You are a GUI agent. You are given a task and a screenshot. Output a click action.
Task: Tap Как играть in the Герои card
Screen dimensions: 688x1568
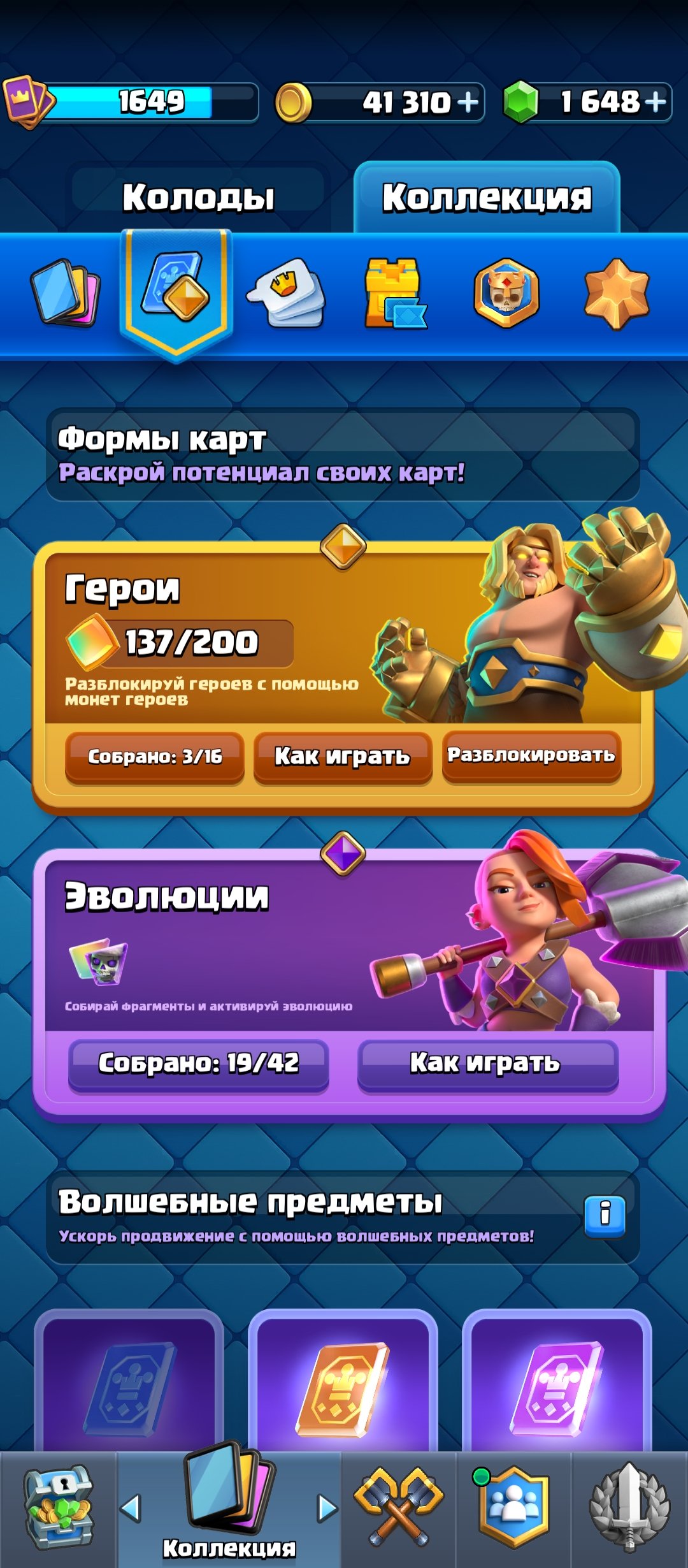click(x=343, y=757)
